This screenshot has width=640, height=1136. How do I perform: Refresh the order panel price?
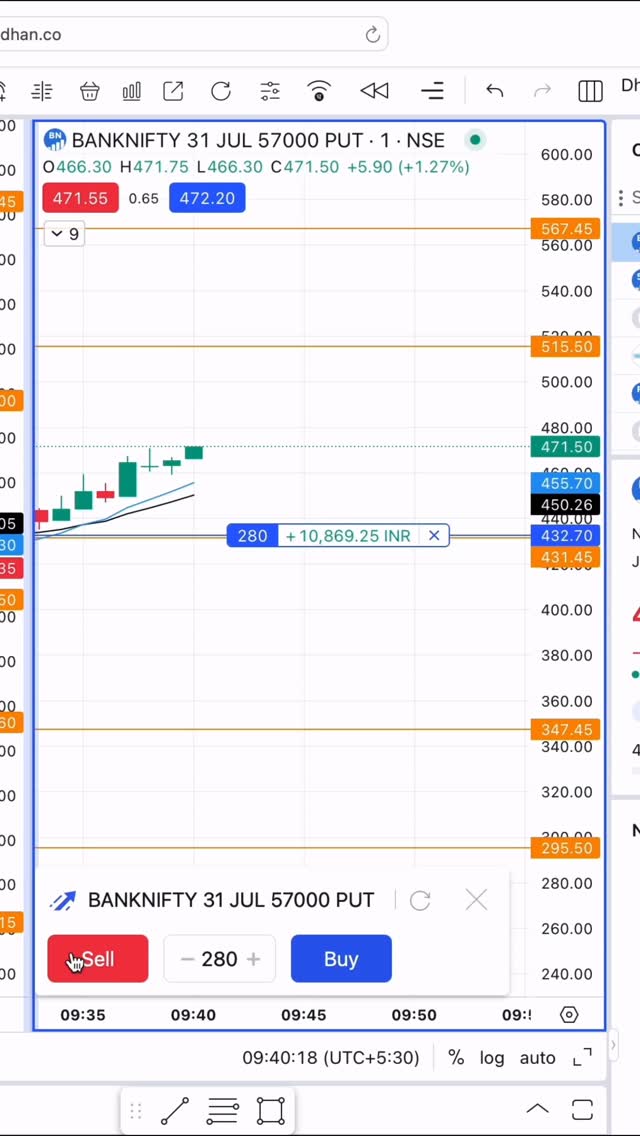[420, 900]
